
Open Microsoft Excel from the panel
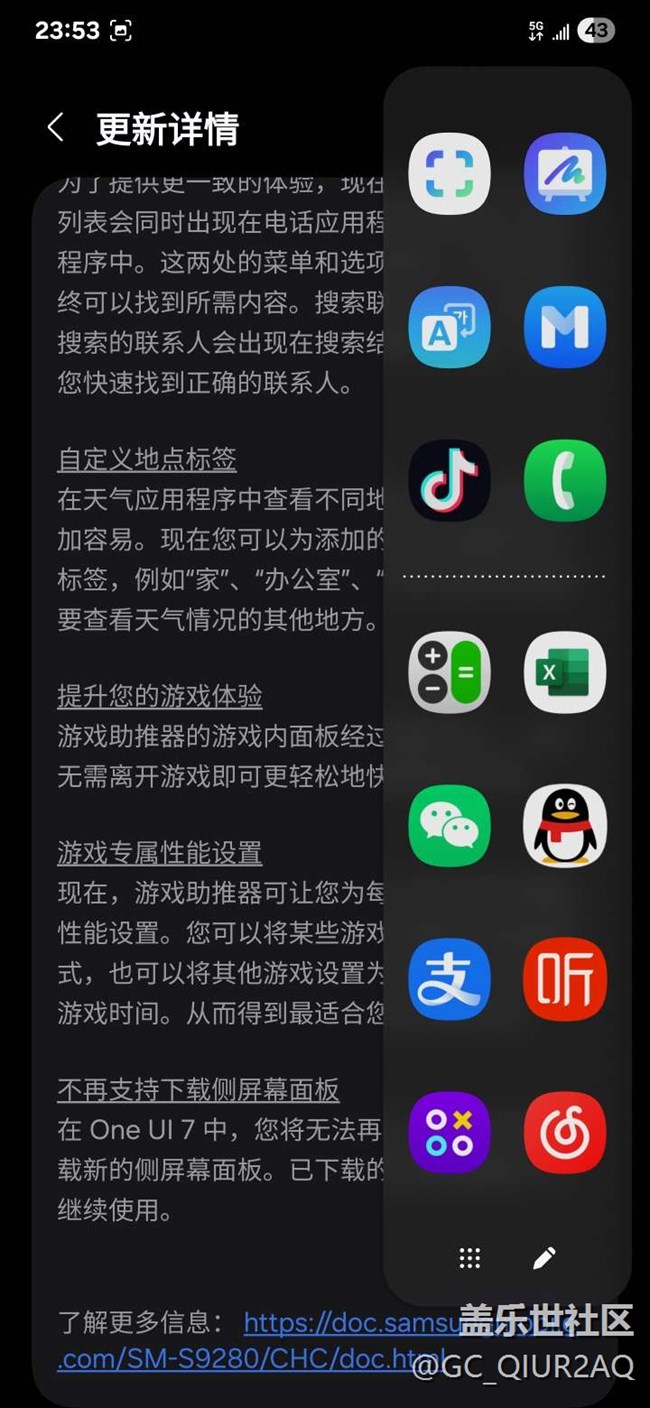click(x=564, y=672)
